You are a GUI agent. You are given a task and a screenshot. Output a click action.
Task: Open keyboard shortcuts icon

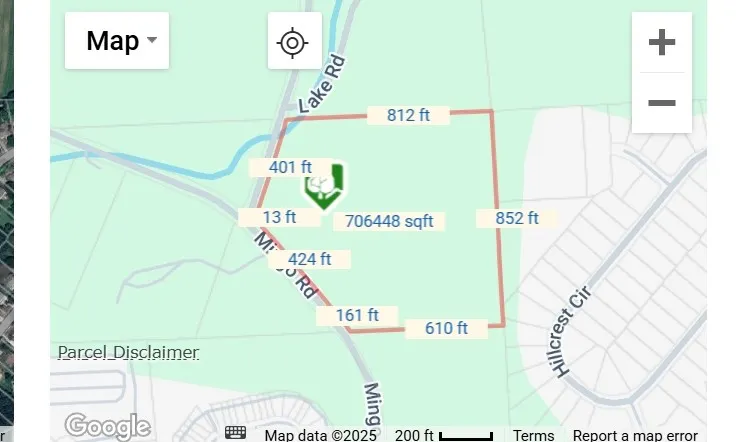pyautogui.click(x=235, y=432)
